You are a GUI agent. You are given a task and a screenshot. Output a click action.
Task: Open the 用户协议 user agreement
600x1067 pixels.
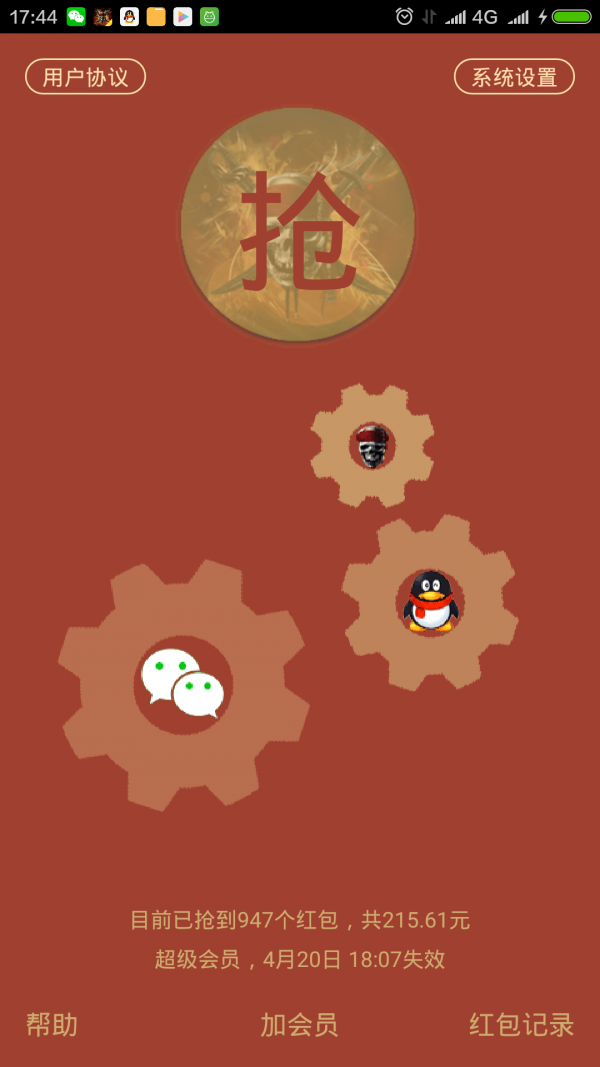pos(86,77)
